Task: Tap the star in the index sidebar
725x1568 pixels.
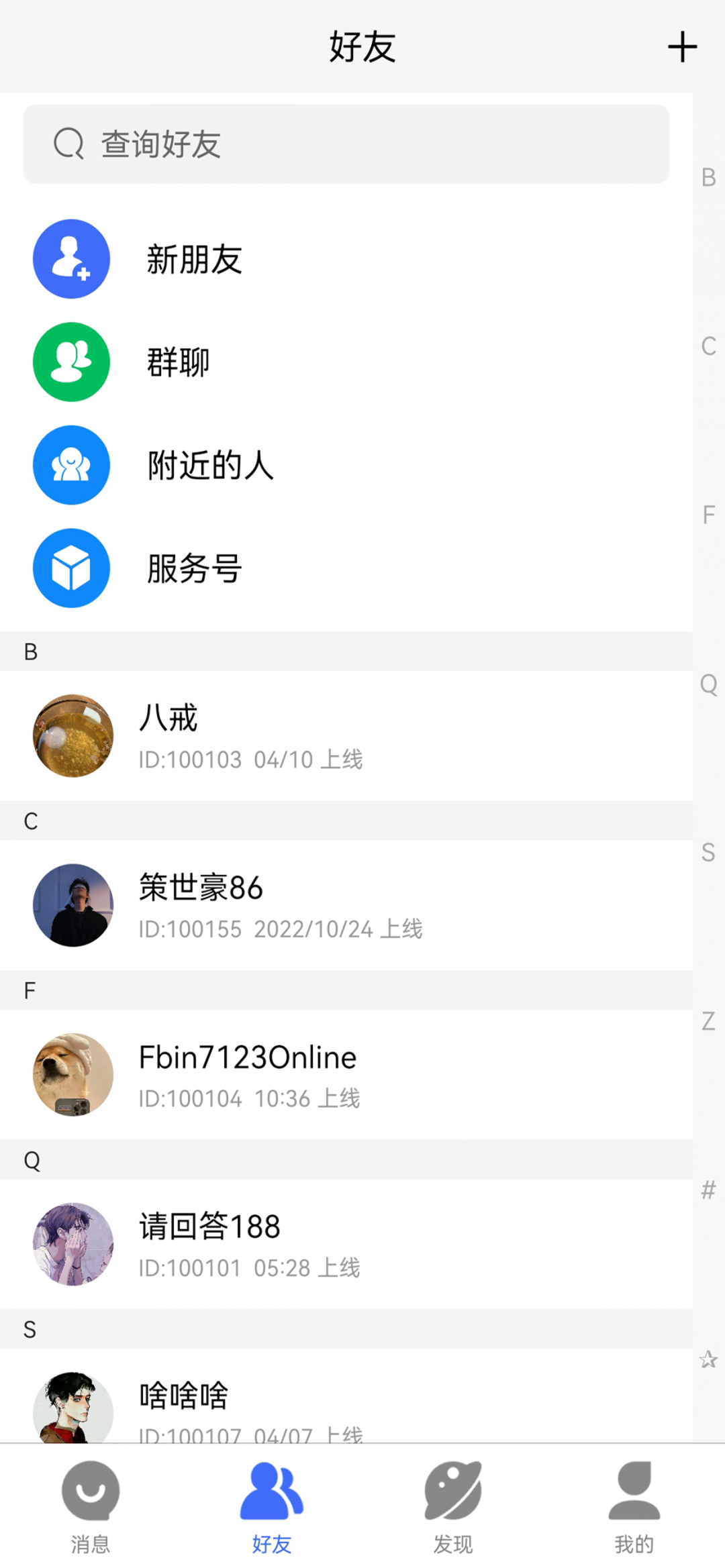Action: [708, 1360]
